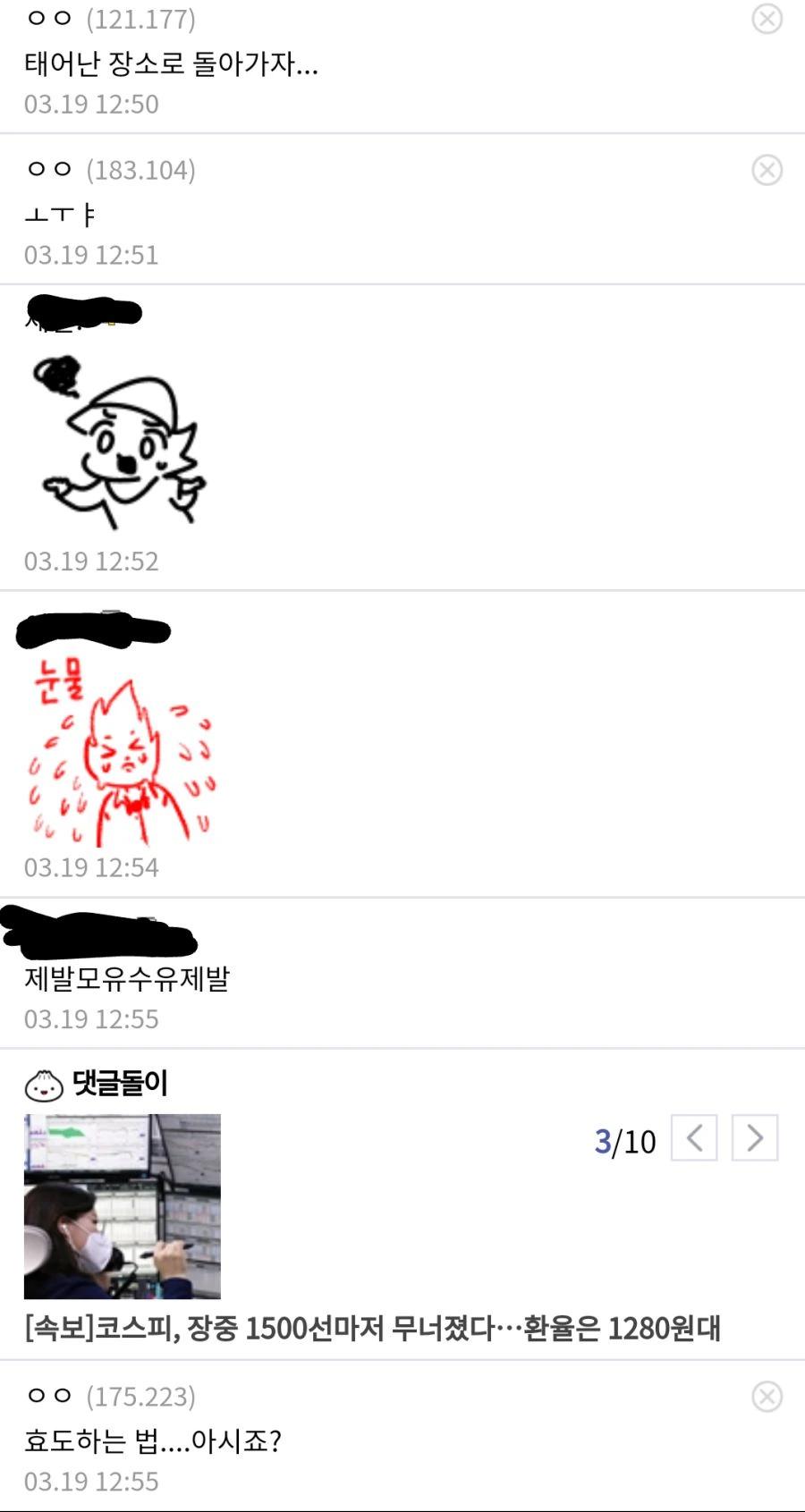Go to the previous 댓글돌이 item
The height and width of the screenshot is (1512, 805).
coord(694,1138)
